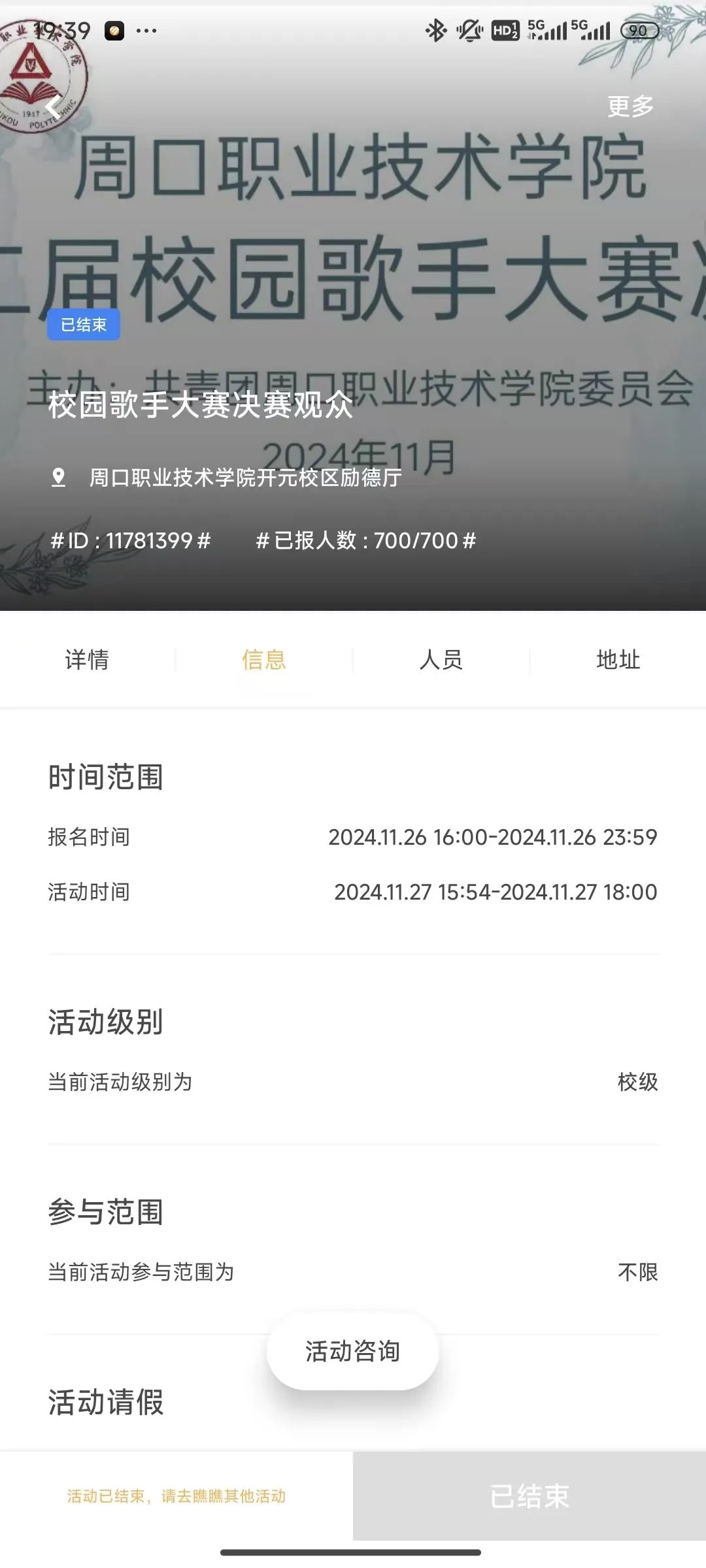The width and height of the screenshot is (706, 1568).
Task: Tap the greyed-out 已结束 button
Action: pyautogui.click(x=529, y=1496)
